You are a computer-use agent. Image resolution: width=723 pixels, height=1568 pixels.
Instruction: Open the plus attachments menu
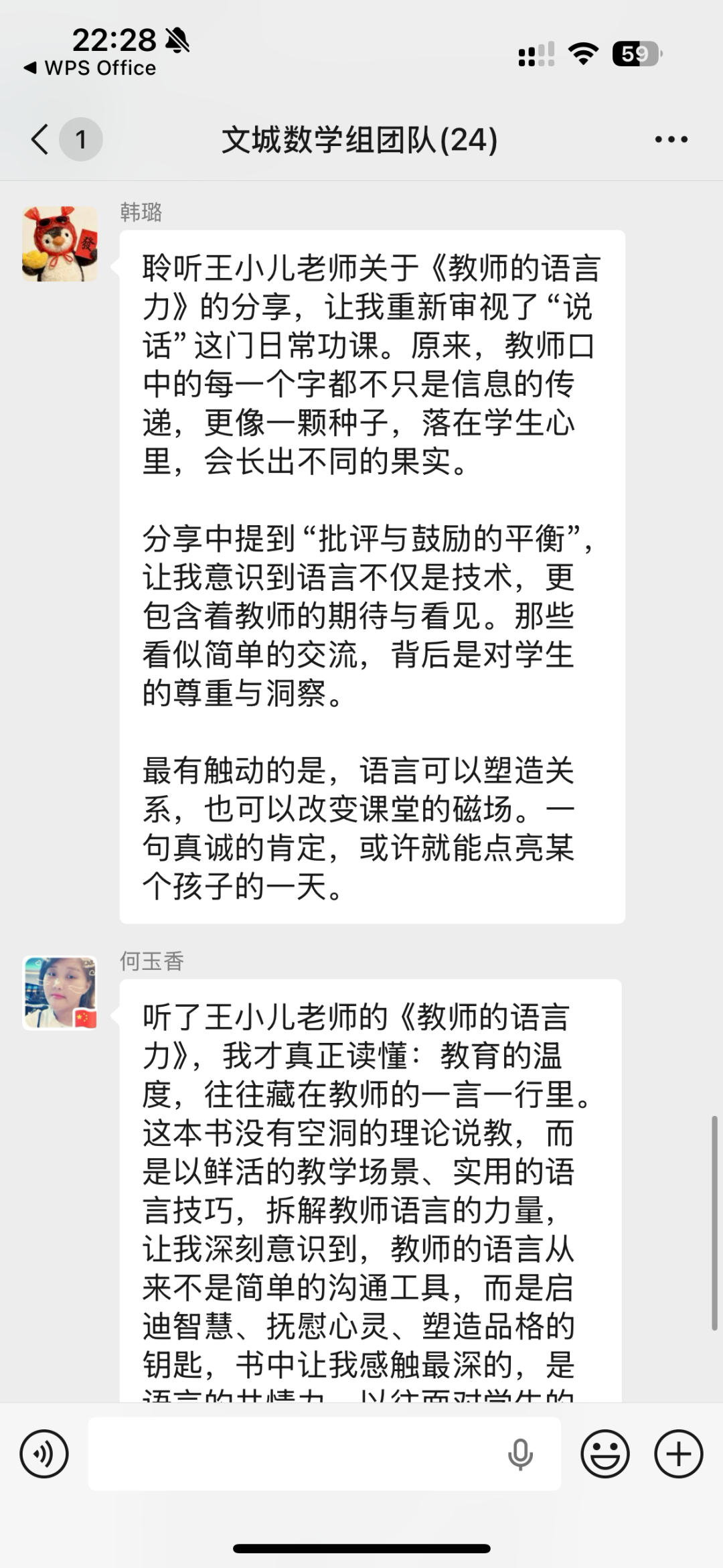pos(678,1454)
